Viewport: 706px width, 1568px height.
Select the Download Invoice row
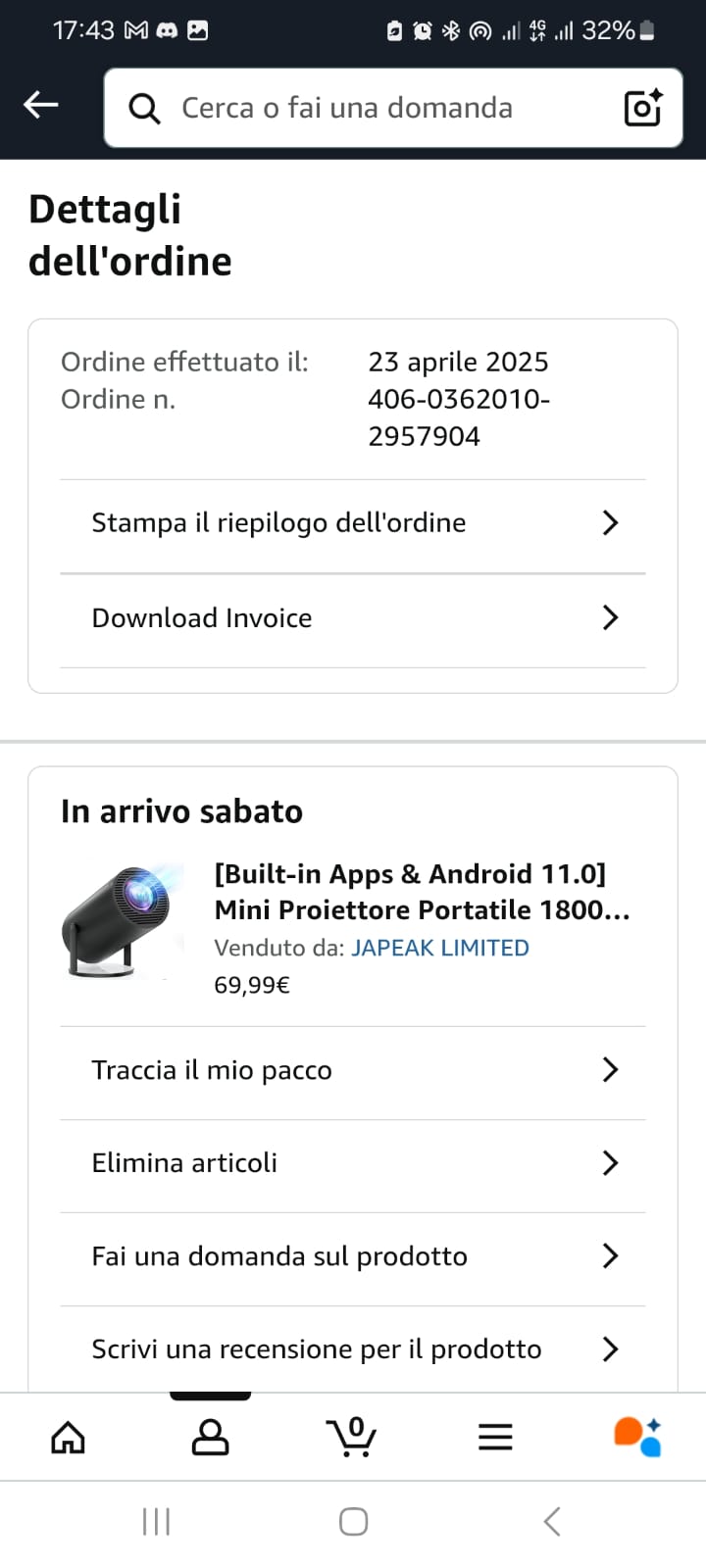pos(353,618)
